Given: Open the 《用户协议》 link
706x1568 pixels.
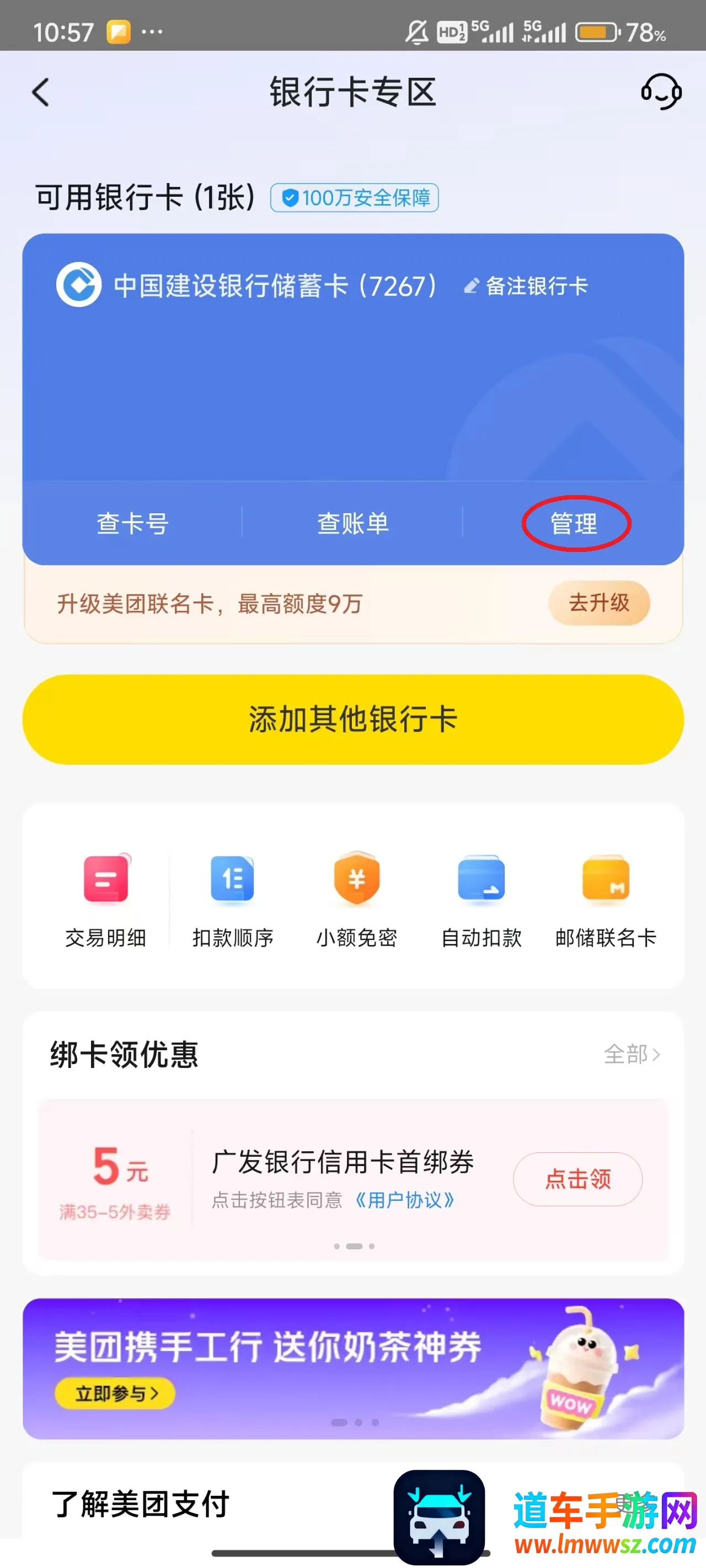Looking at the screenshot, I should (x=404, y=1200).
